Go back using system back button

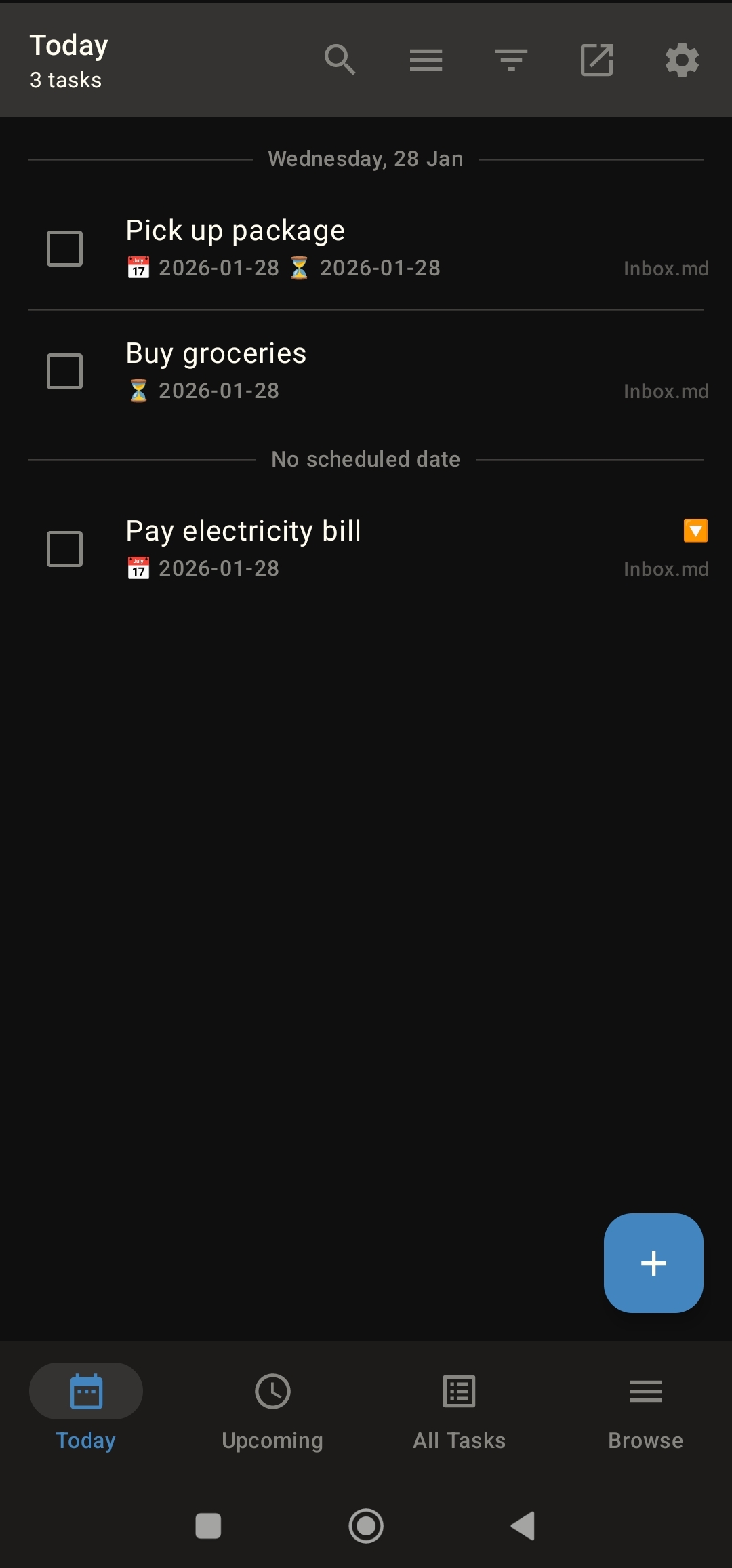pos(523,1526)
